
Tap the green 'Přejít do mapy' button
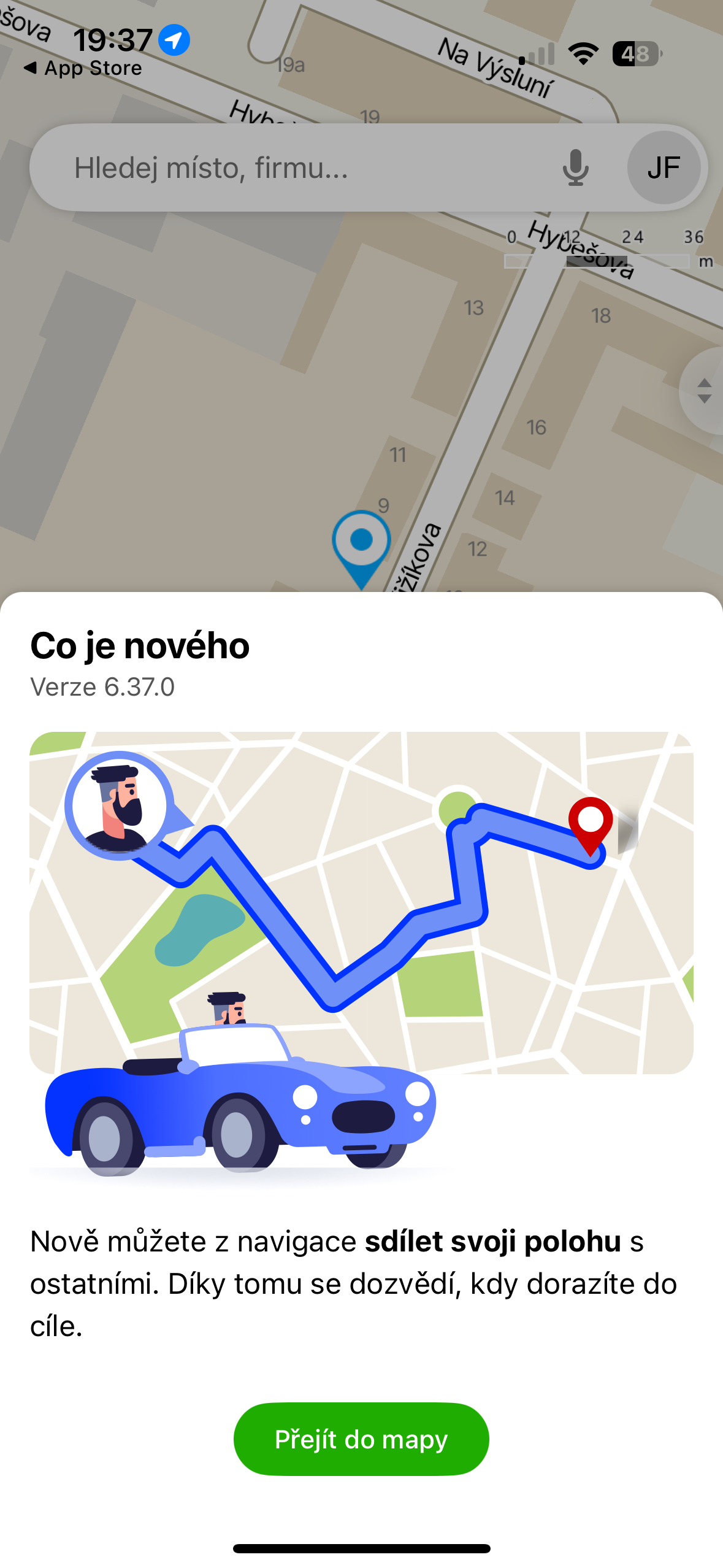361,1439
